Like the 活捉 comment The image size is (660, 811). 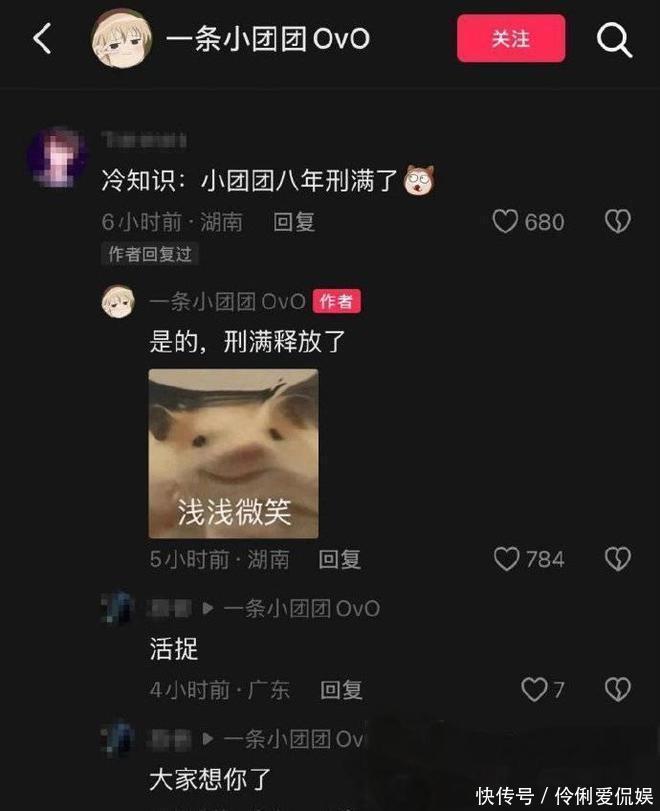(x=535, y=689)
